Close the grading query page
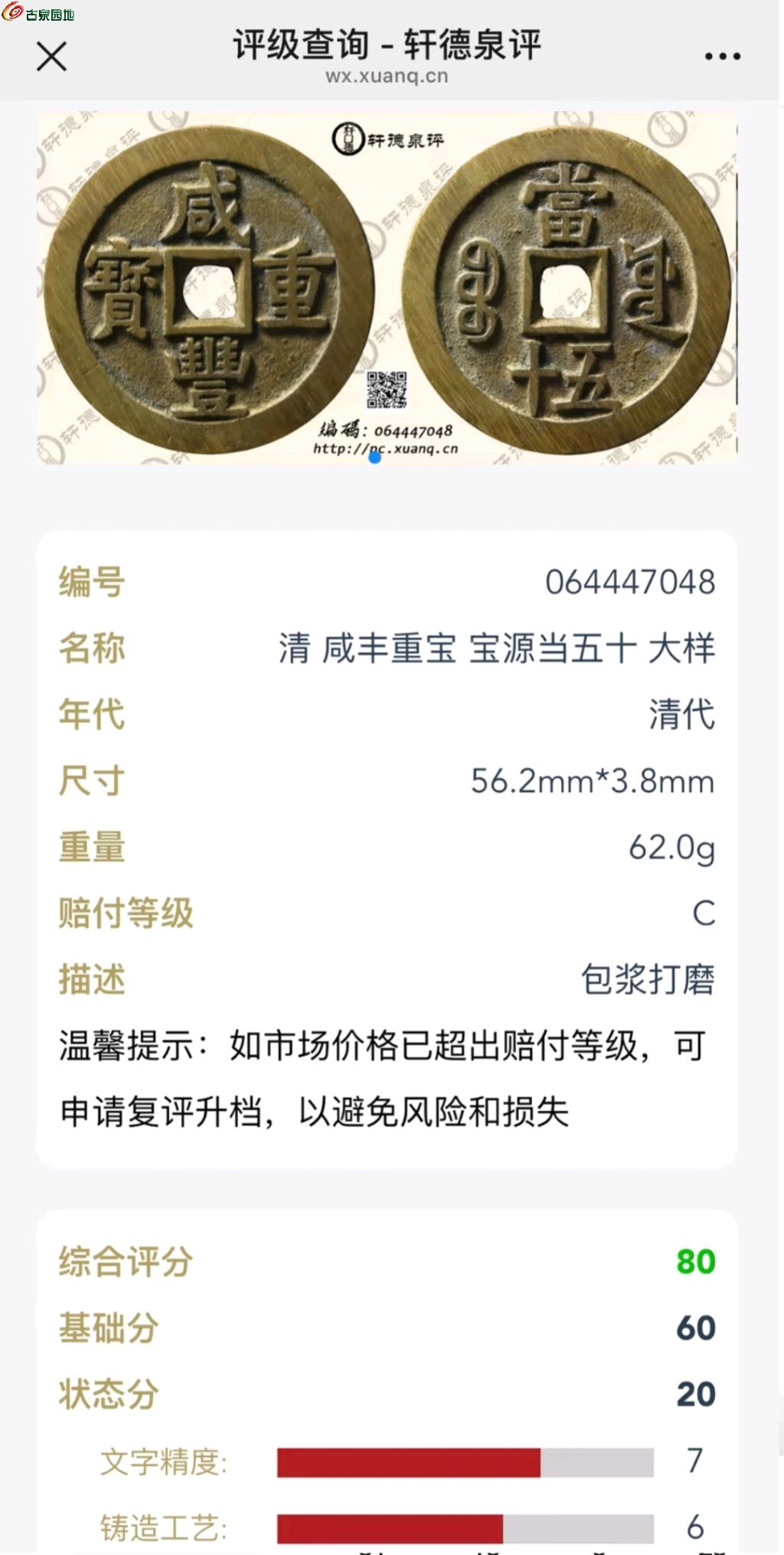The image size is (784, 1555). click(51, 57)
